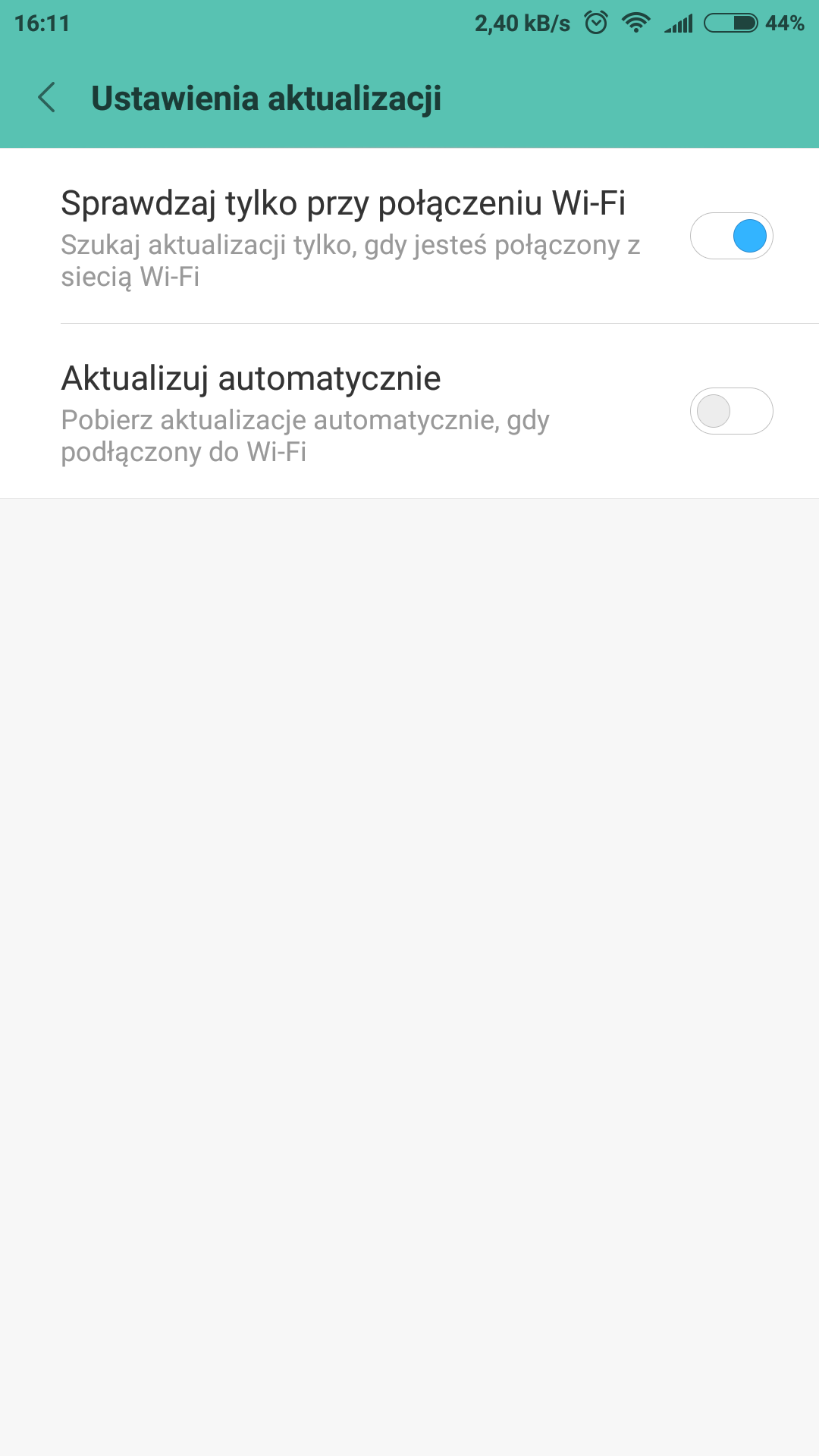819x1456 pixels.
Task: Enable Aktualizuj automatycznie switch
Action: pyautogui.click(x=731, y=411)
